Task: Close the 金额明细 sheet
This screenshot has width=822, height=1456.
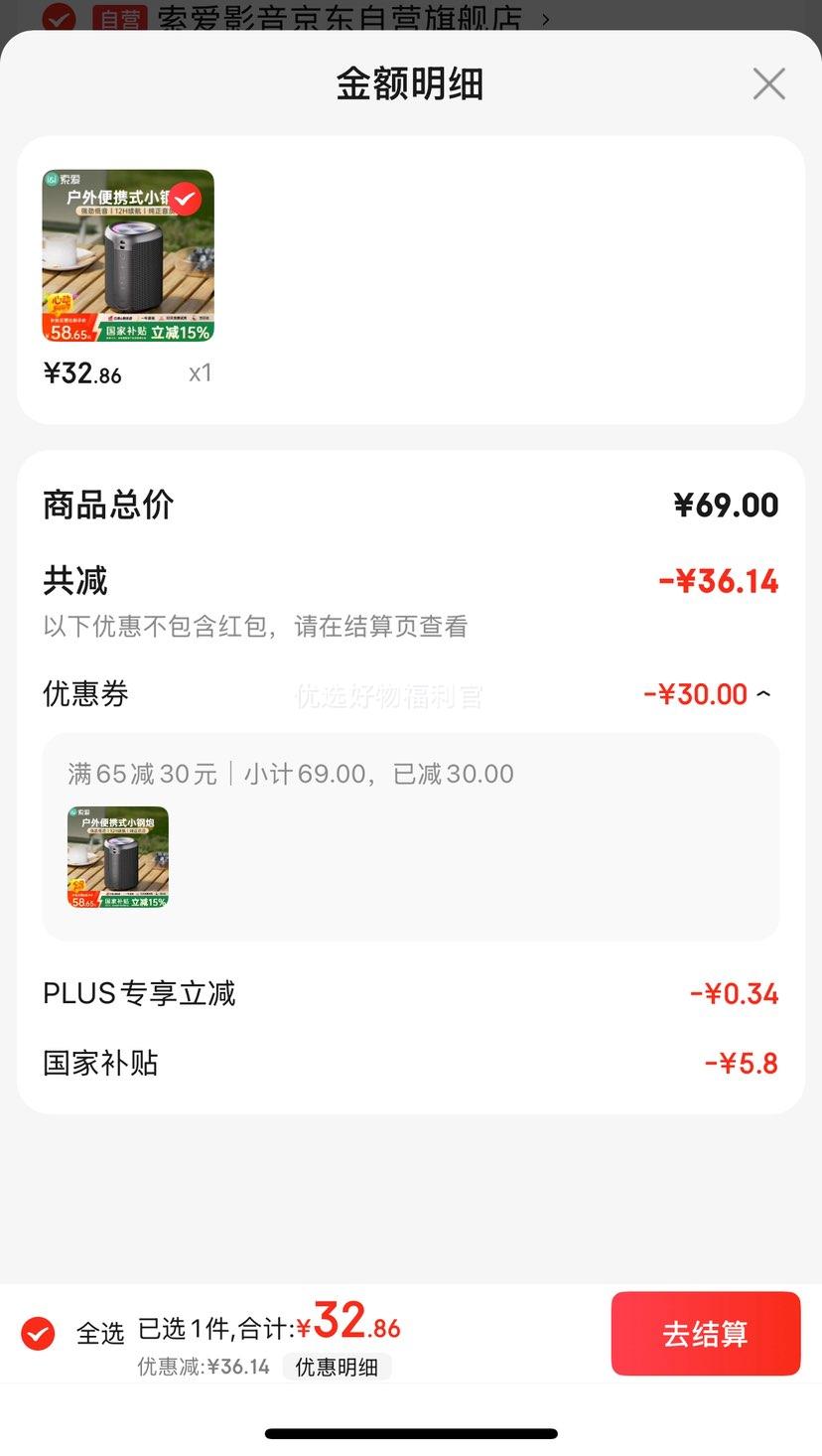Action: pos(768,84)
